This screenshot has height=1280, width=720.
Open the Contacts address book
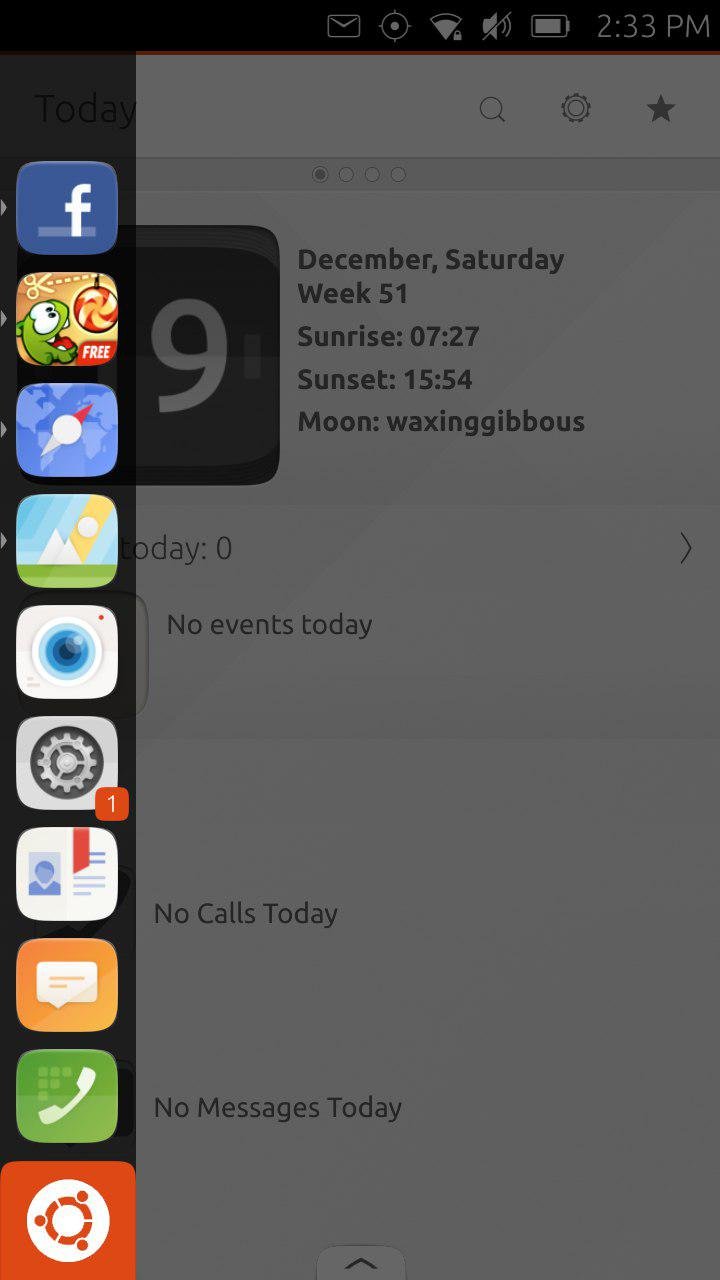(67, 874)
